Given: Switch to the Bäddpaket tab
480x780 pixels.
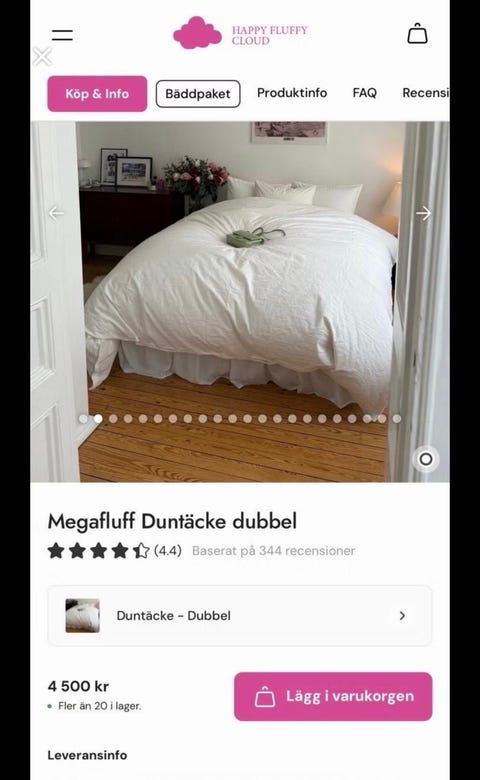Looking at the screenshot, I should pos(198,94).
